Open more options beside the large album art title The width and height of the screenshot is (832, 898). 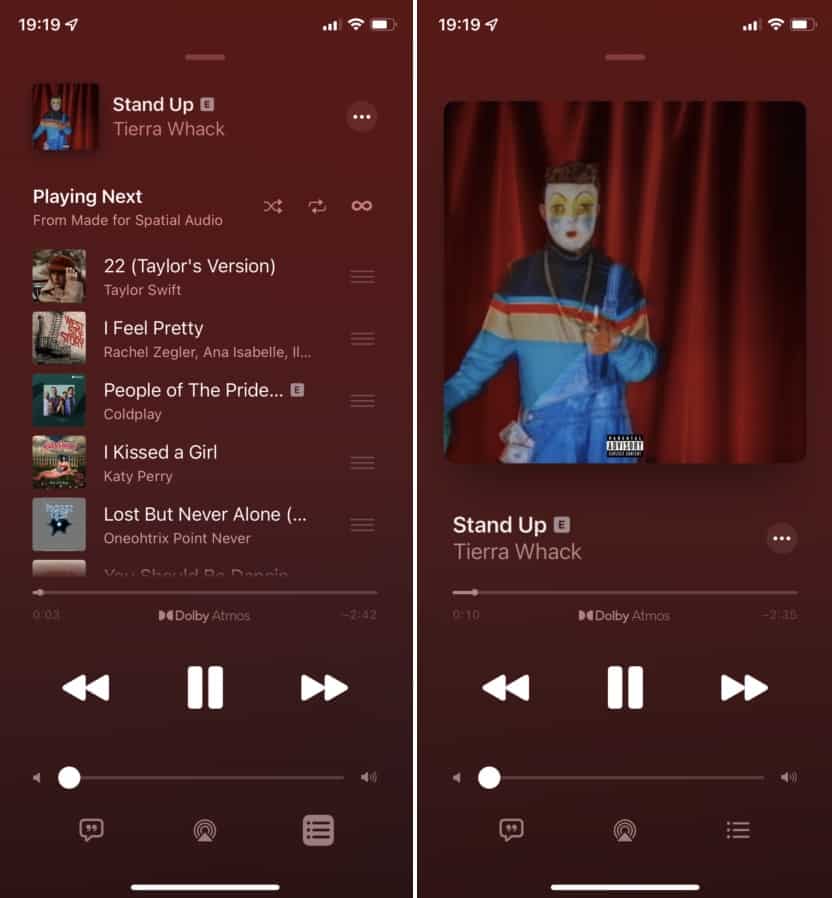tap(782, 539)
